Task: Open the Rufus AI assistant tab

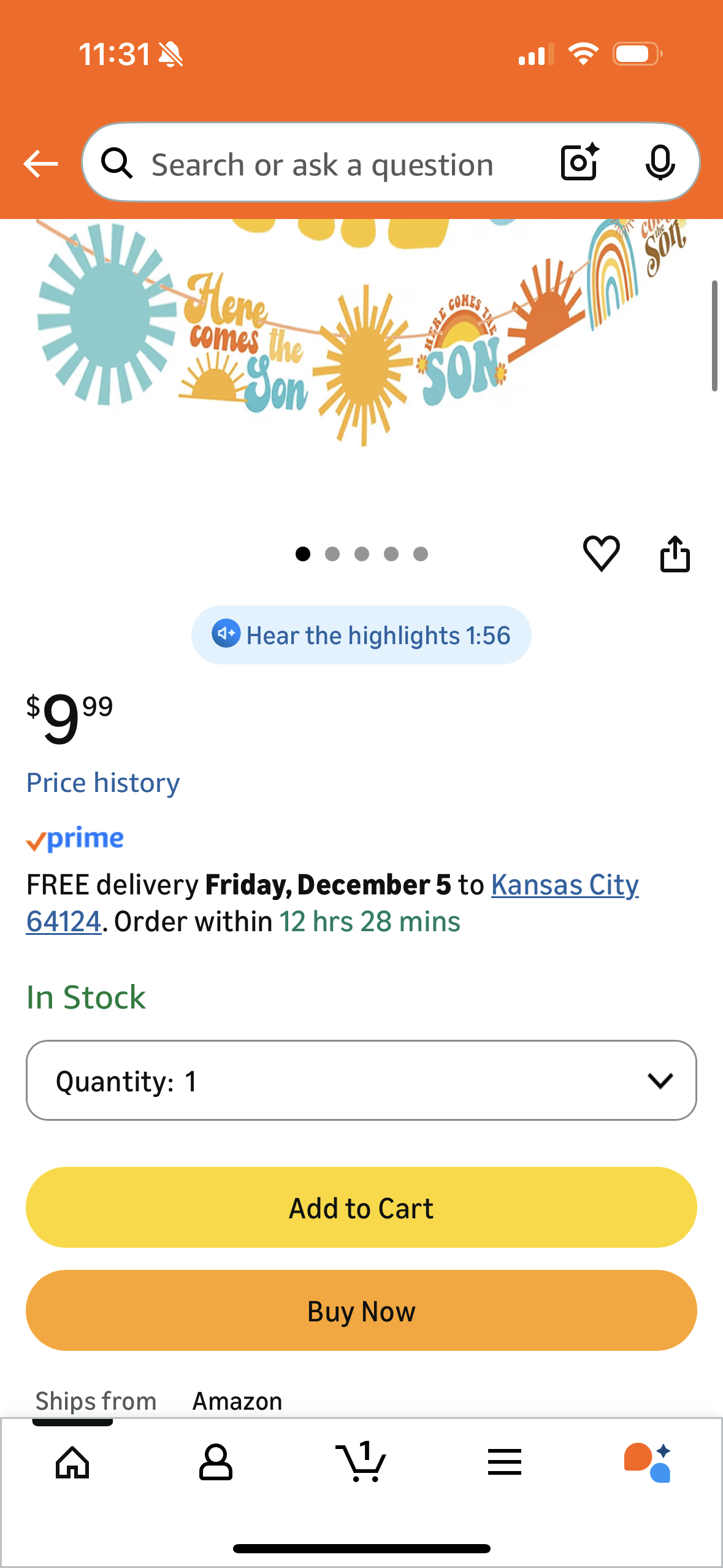Action: pyautogui.click(x=648, y=1462)
